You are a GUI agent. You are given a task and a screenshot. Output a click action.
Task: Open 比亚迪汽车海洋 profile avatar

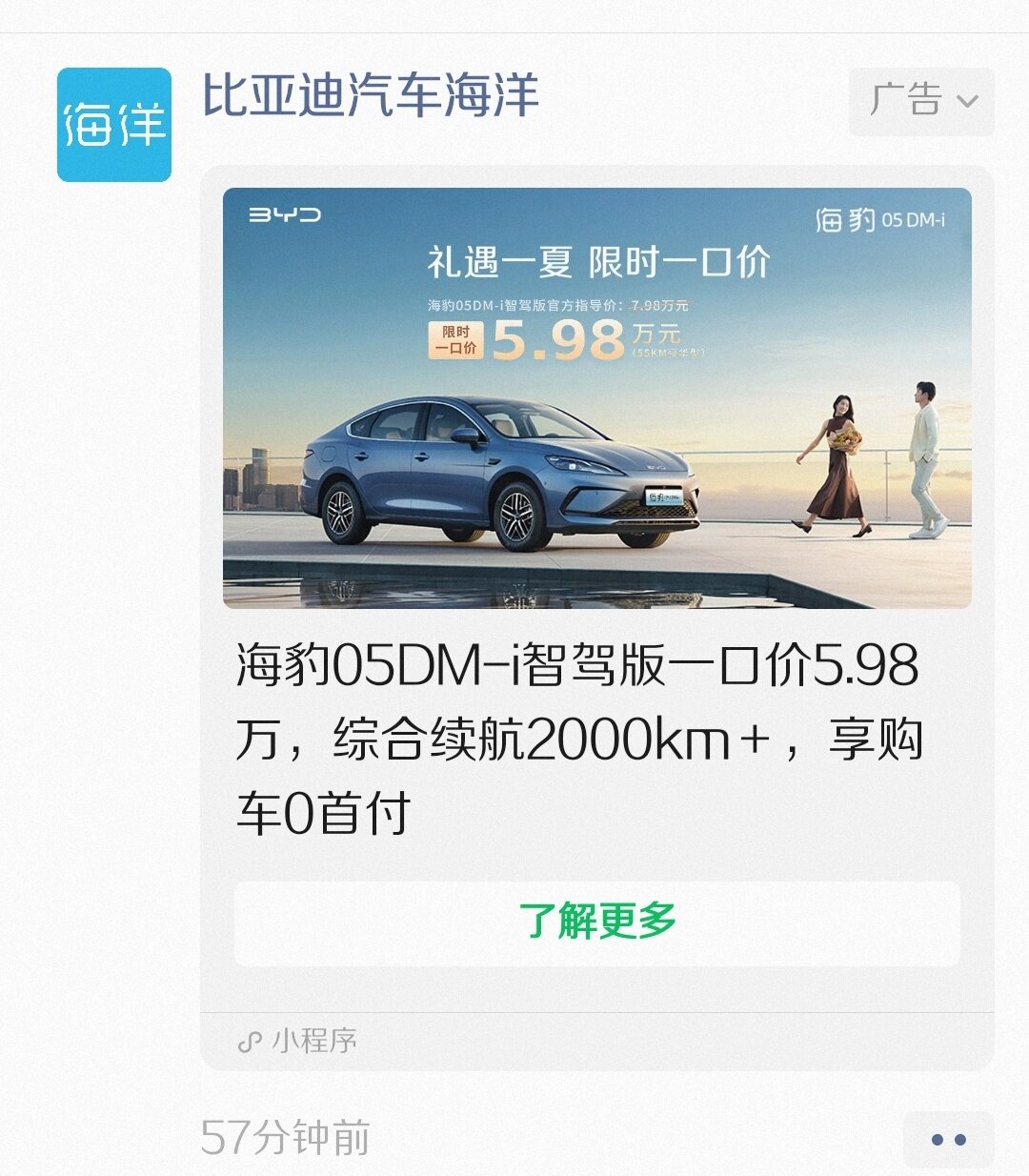[114, 125]
